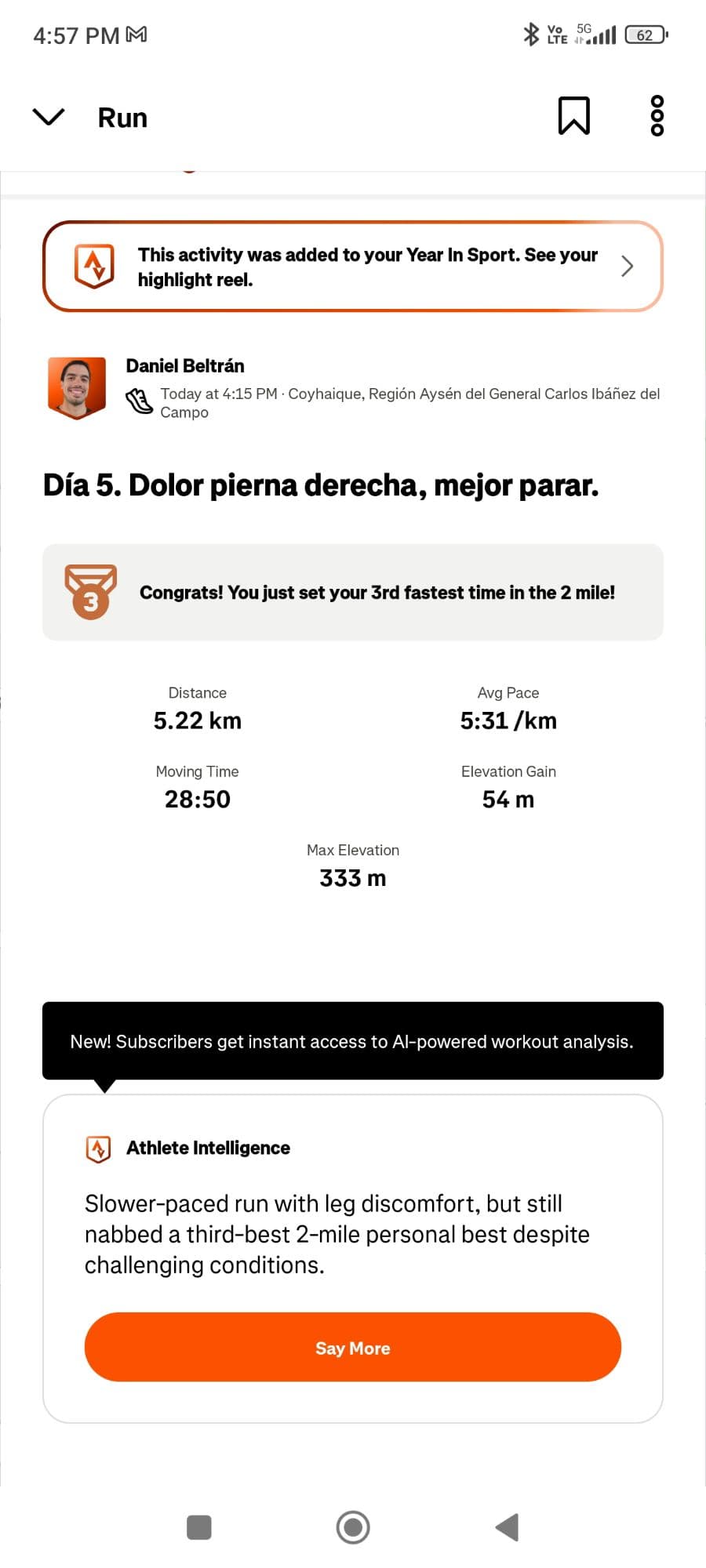Screen dimensions: 706x1568
Task: Open the Year In Sport highlight reel banner
Action: [353, 267]
